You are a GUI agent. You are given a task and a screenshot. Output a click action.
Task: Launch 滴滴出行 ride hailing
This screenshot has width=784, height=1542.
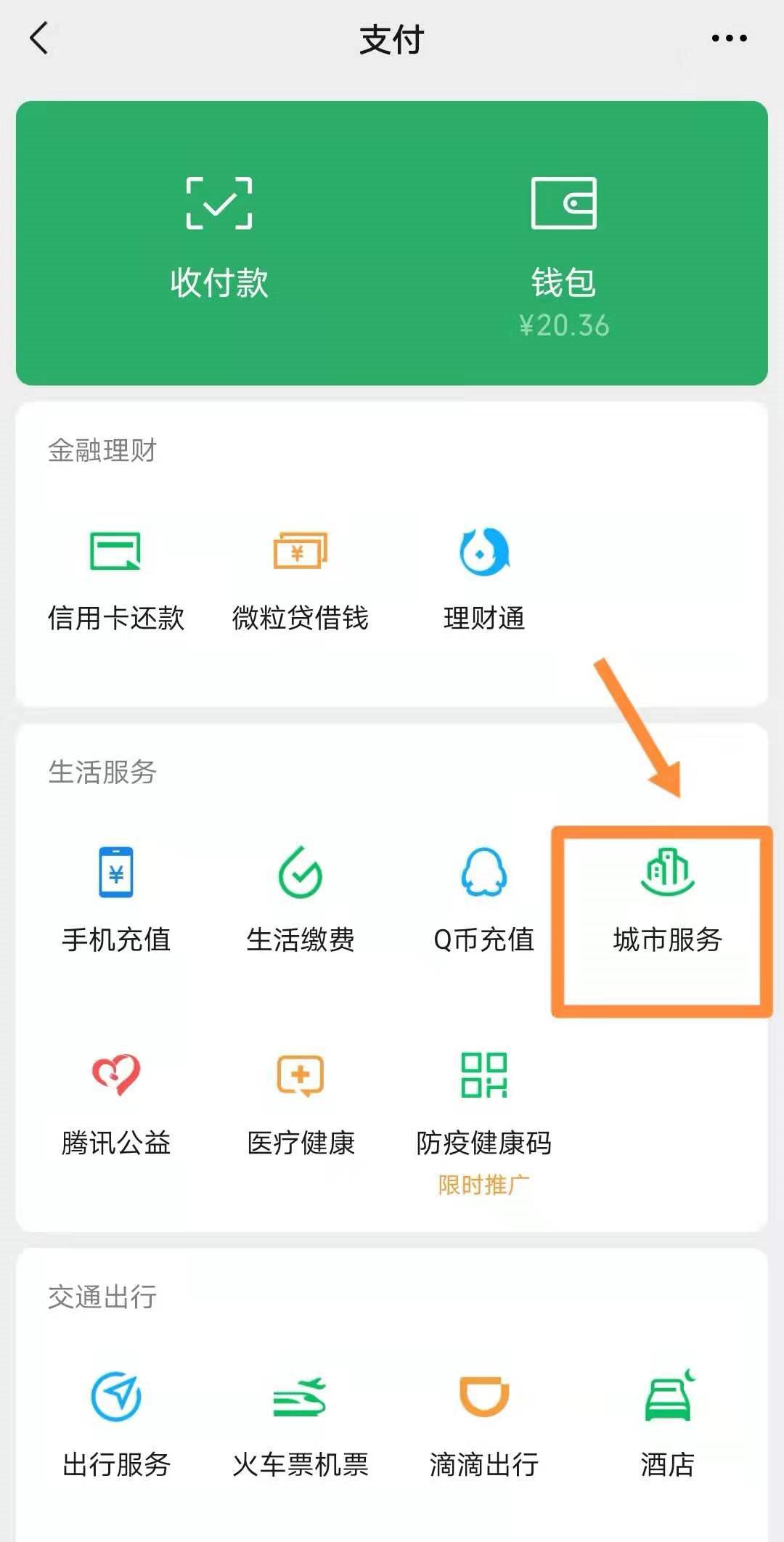point(484,1424)
